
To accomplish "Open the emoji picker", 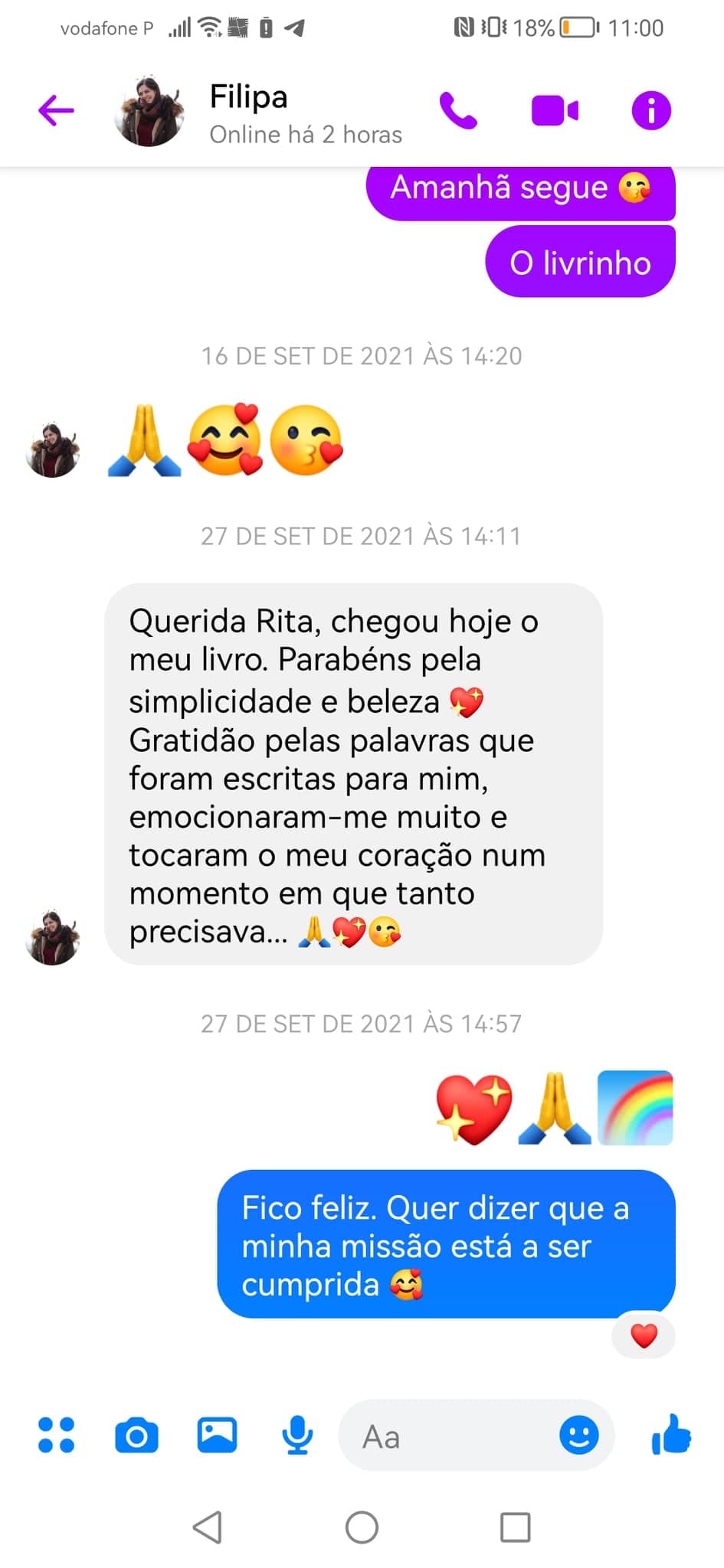I will tap(578, 1436).
